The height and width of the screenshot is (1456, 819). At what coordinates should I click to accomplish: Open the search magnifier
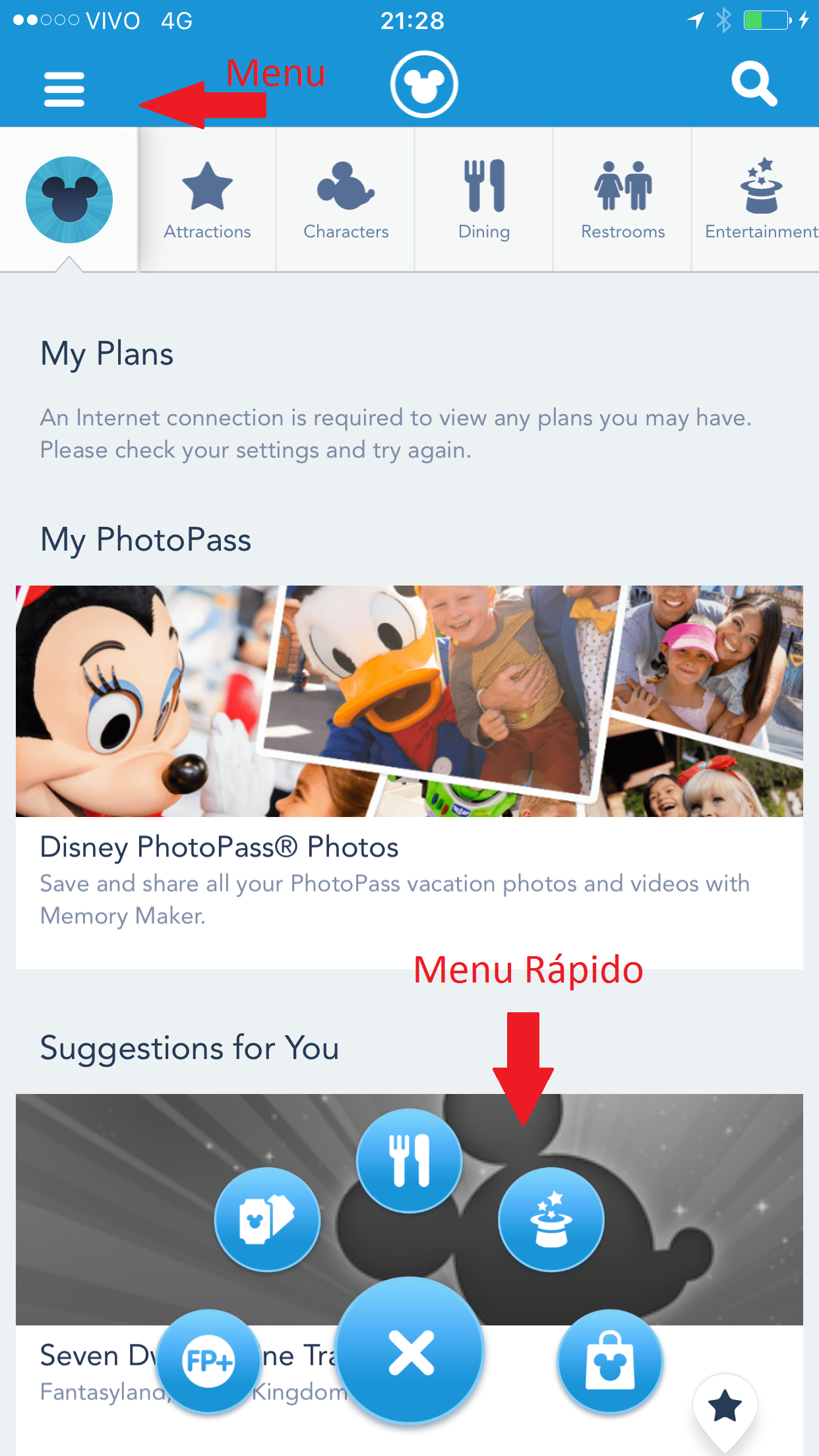754,84
